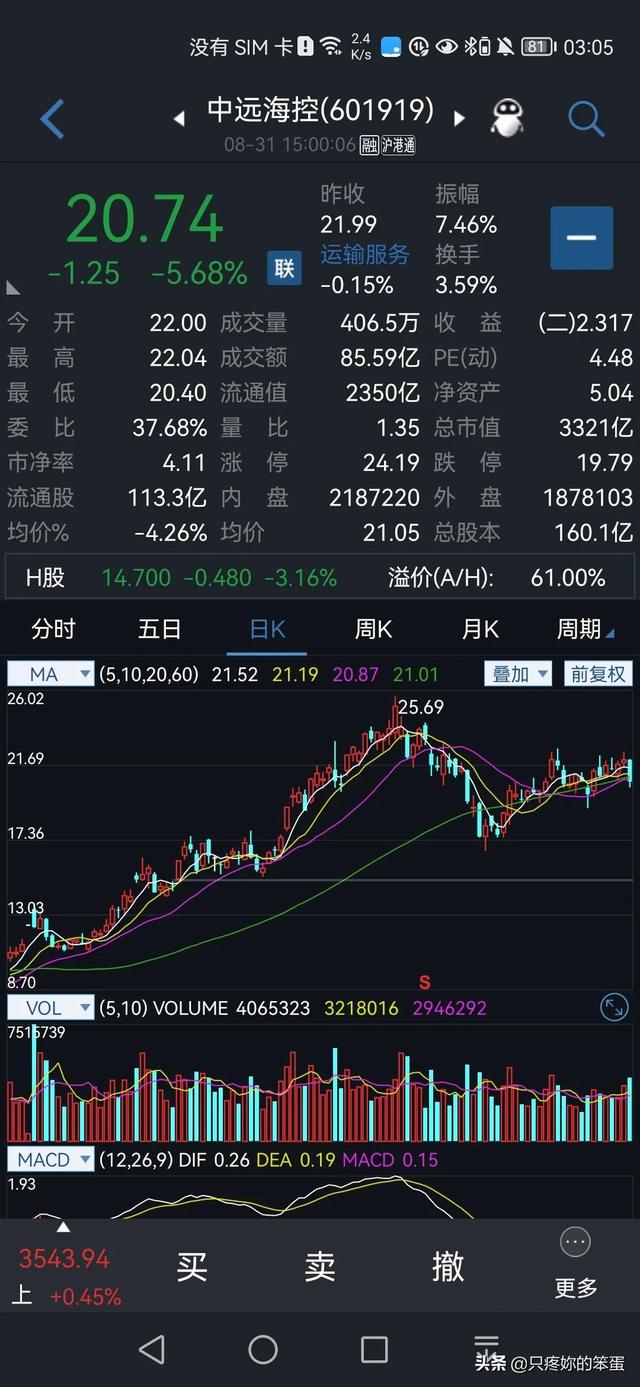Tap 买 to buy the stock
640x1387 pixels.
[191, 1267]
